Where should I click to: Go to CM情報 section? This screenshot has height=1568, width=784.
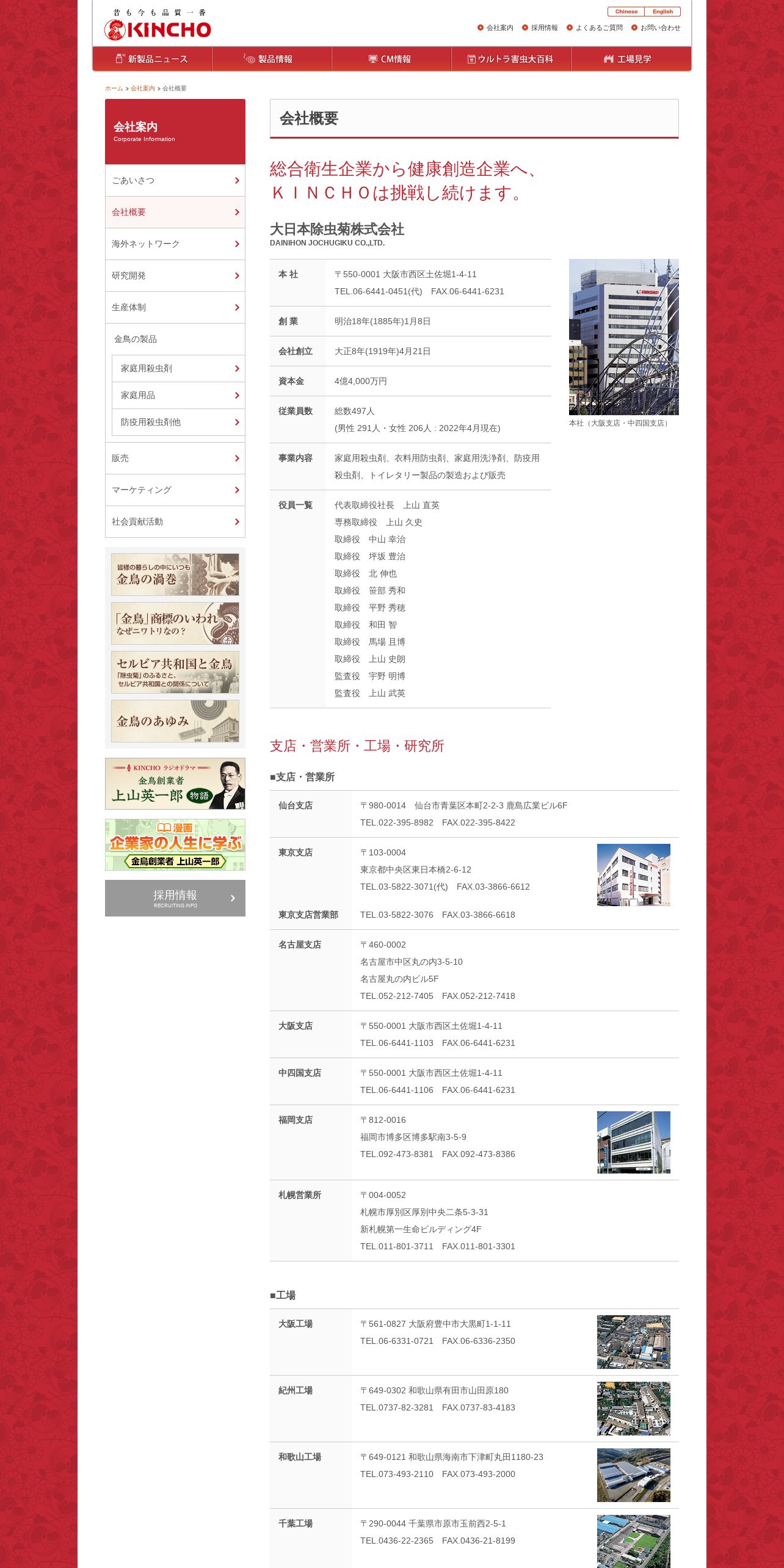391,59
